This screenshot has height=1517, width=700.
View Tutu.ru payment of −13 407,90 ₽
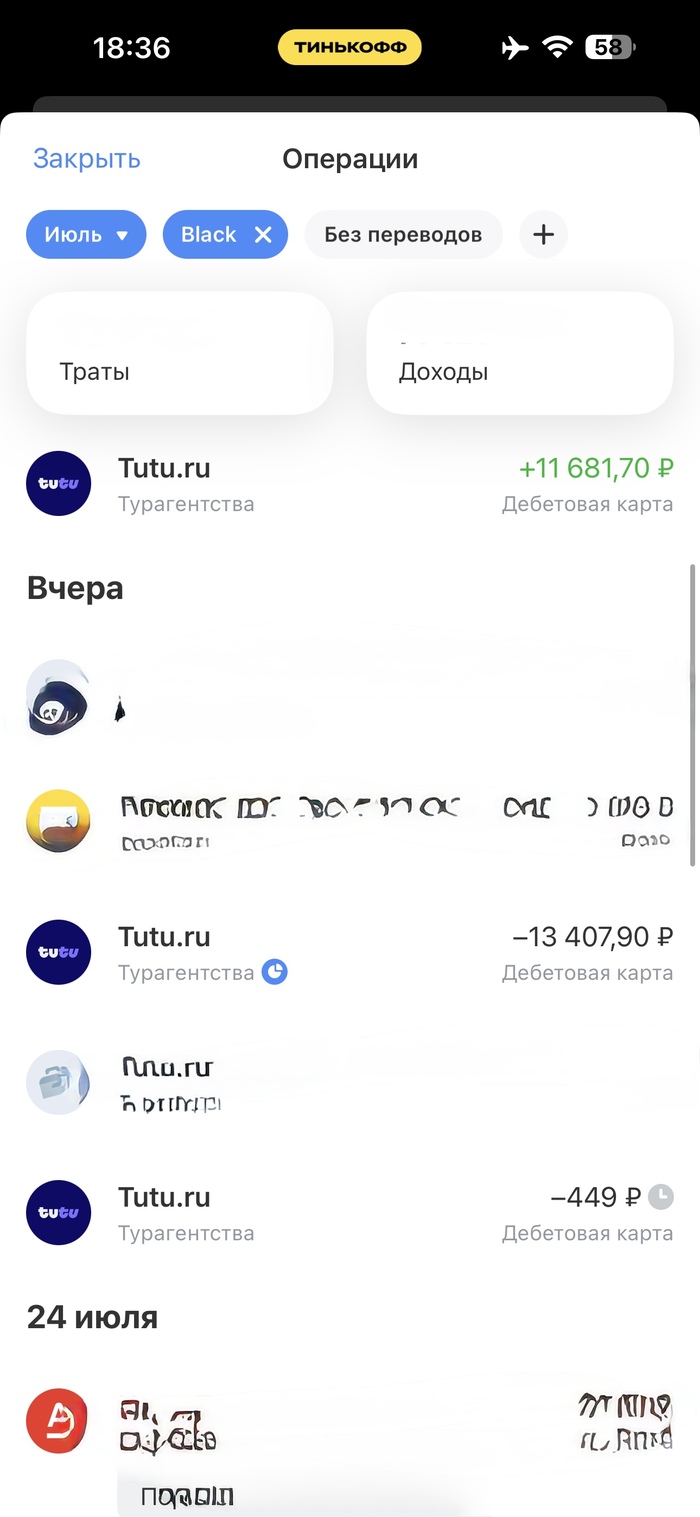pyautogui.click(x=350, y=953)
